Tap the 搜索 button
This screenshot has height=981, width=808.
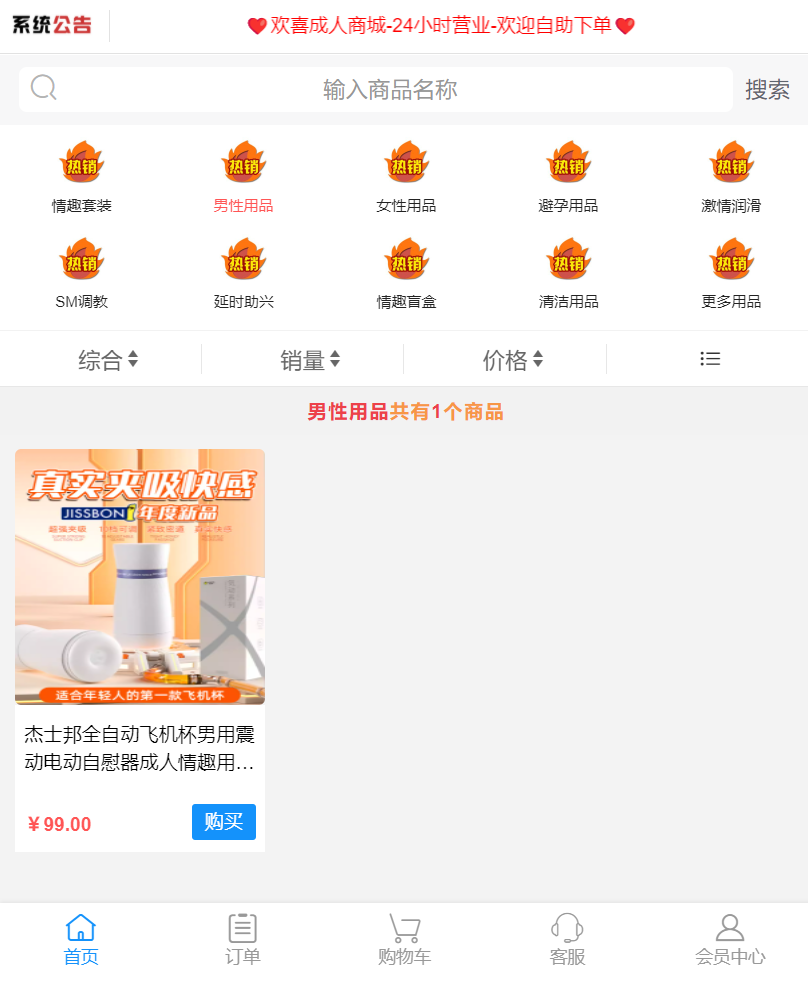tap(767, 90)
